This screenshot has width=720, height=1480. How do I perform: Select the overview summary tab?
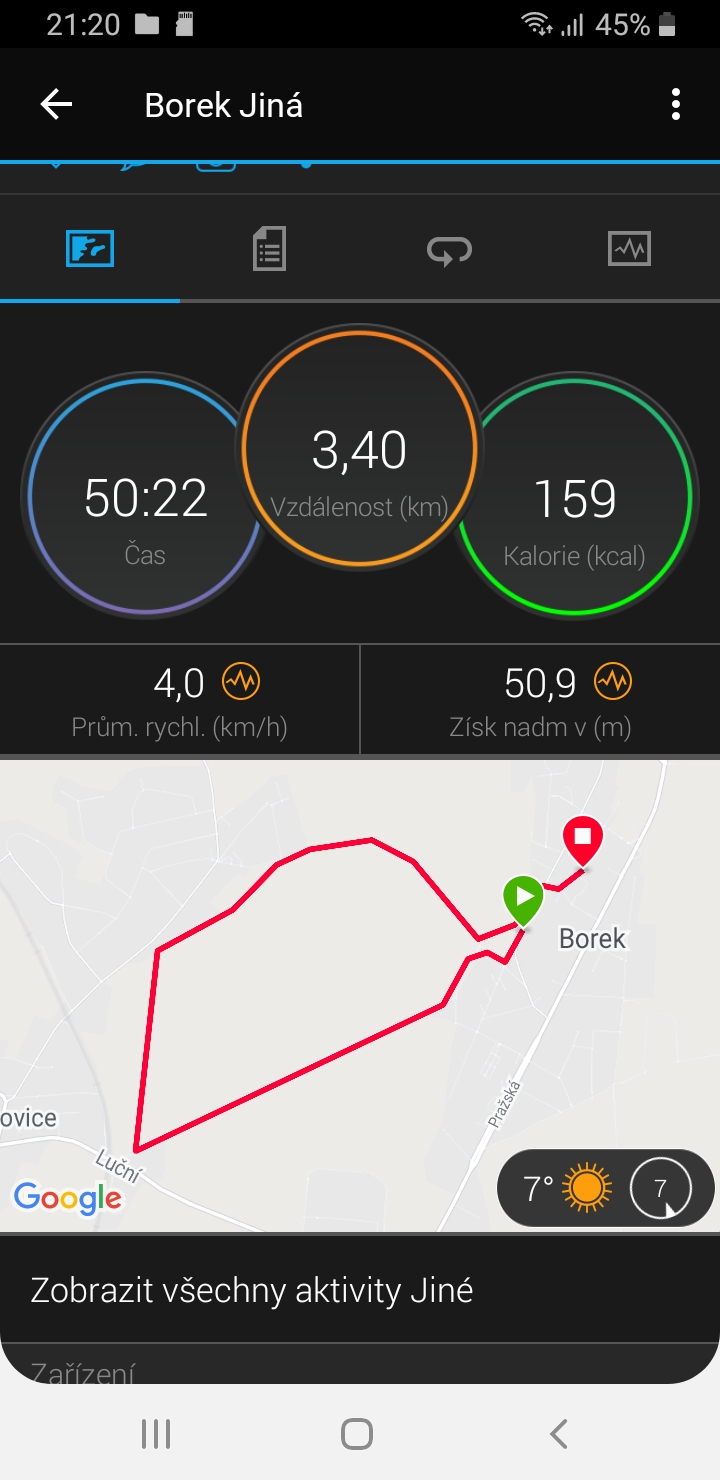pos(90,248)
